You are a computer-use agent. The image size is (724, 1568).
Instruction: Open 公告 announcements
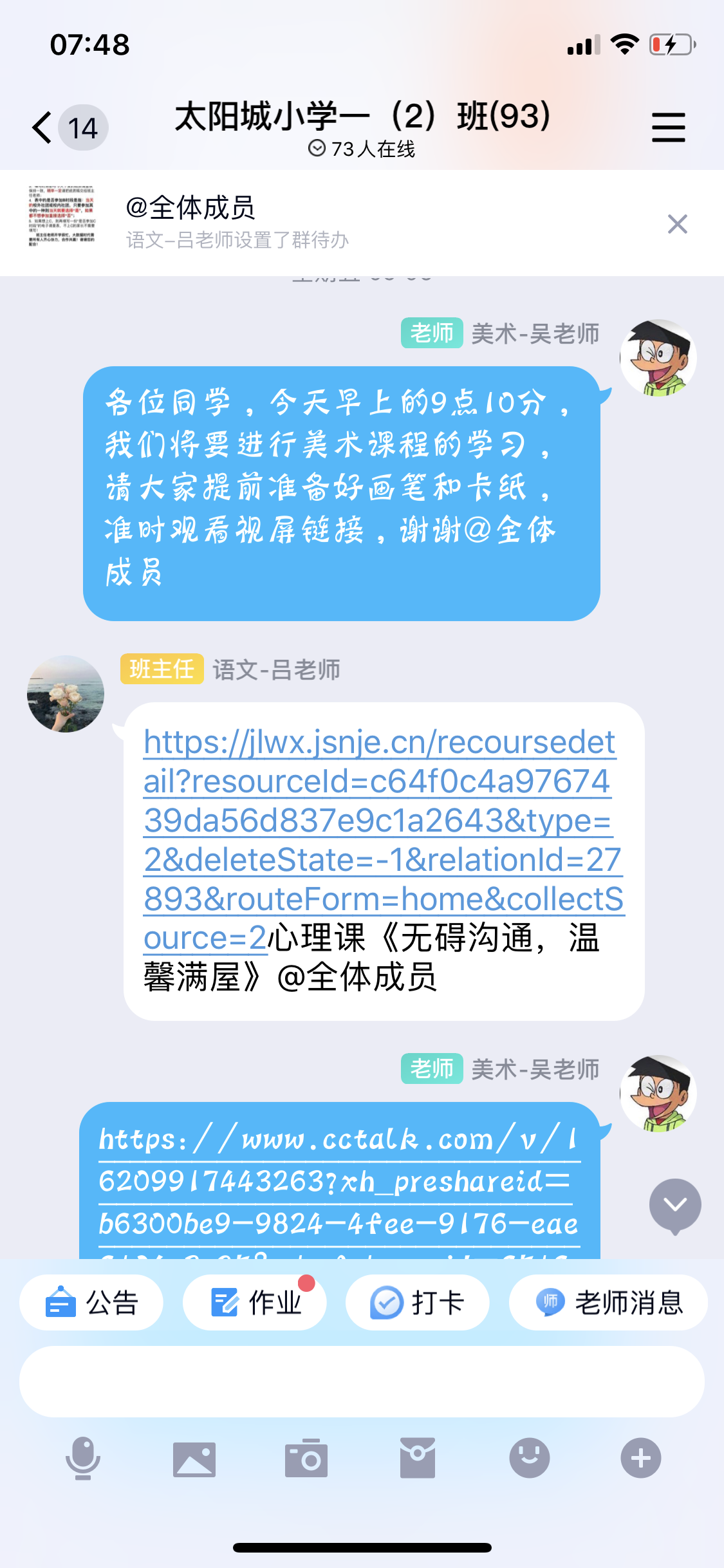click(91, 1303)
